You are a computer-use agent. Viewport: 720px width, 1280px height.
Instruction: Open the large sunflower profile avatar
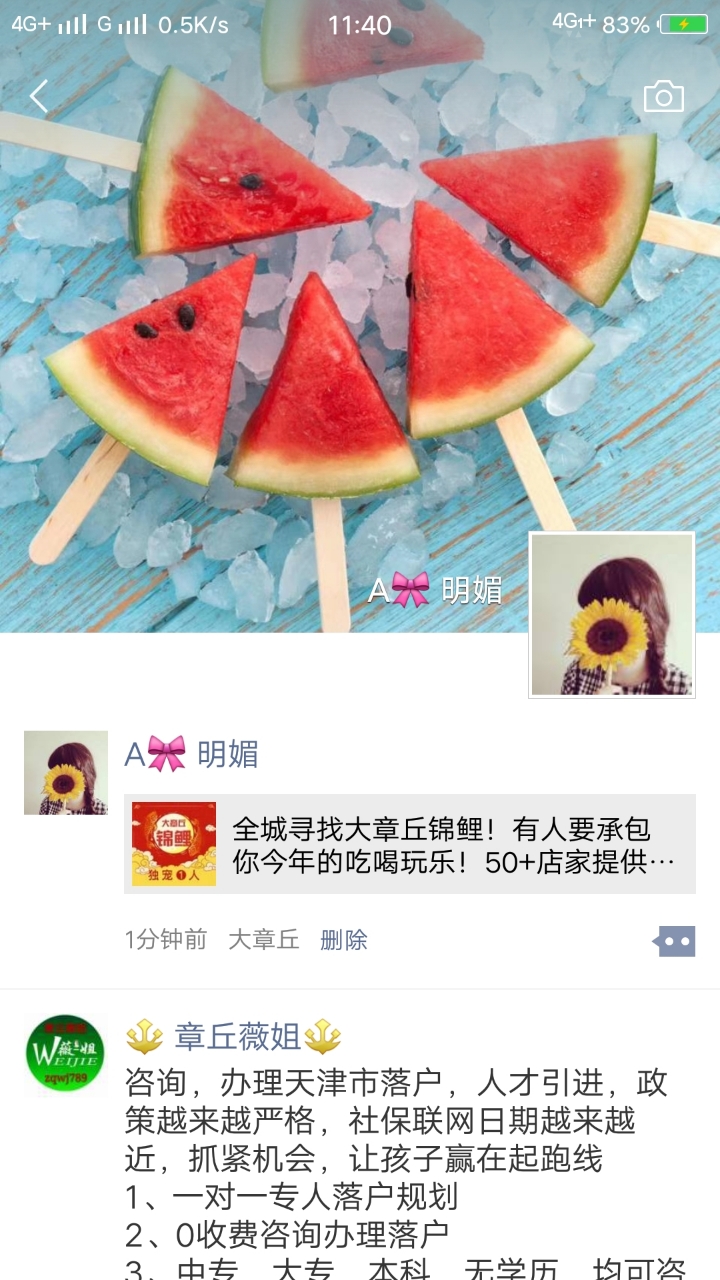612,614
